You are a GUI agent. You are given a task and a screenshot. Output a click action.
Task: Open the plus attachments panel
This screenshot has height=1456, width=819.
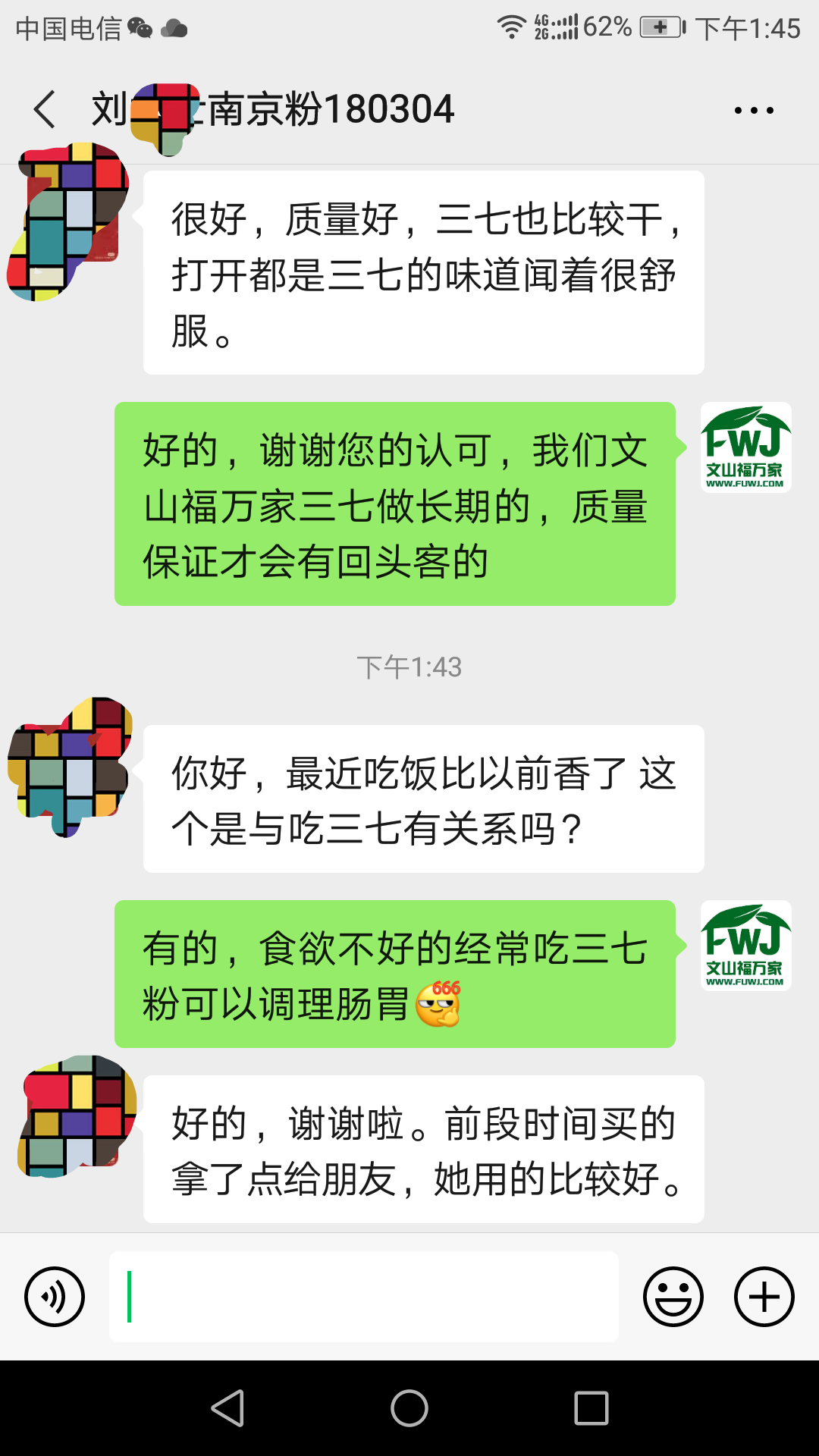click(764, 1297)
